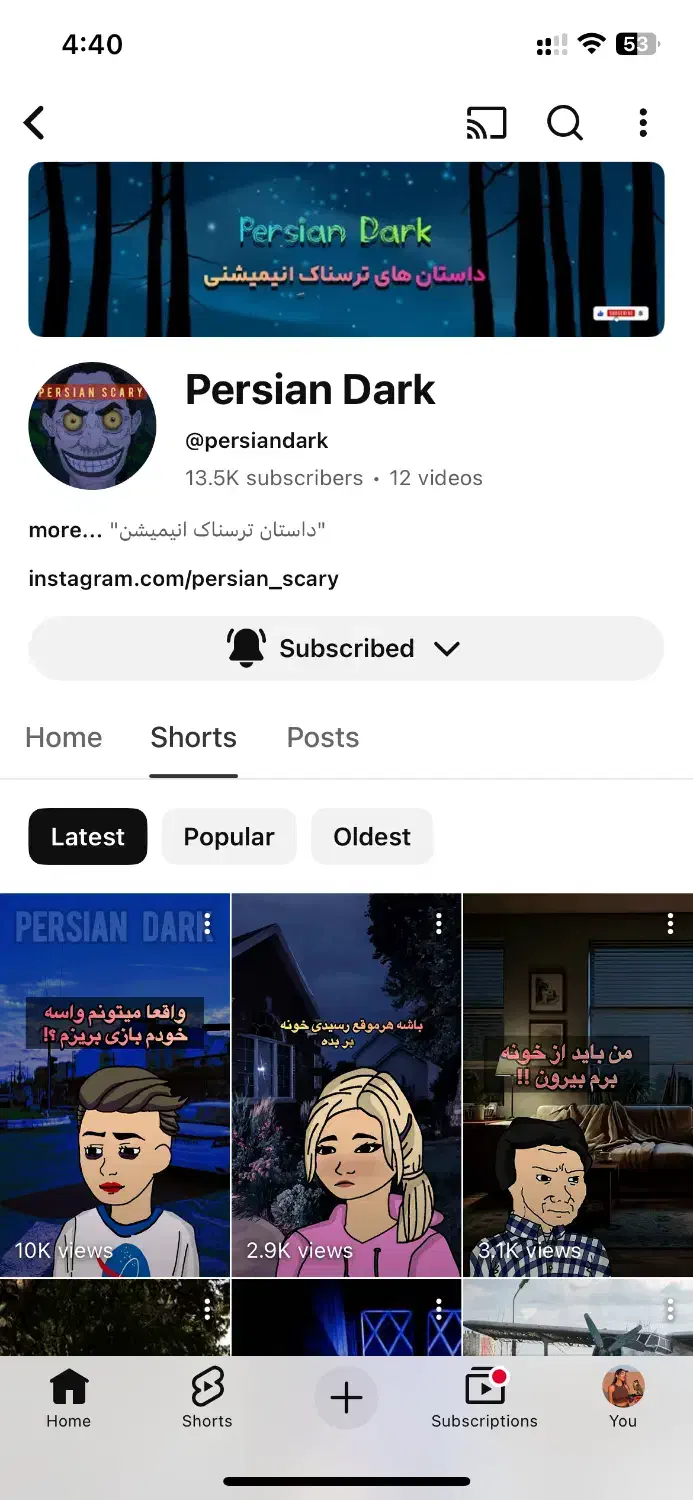Open the cast to device icon
Image resolution: width=693 pixels, height=1500 pixels.
486,123
